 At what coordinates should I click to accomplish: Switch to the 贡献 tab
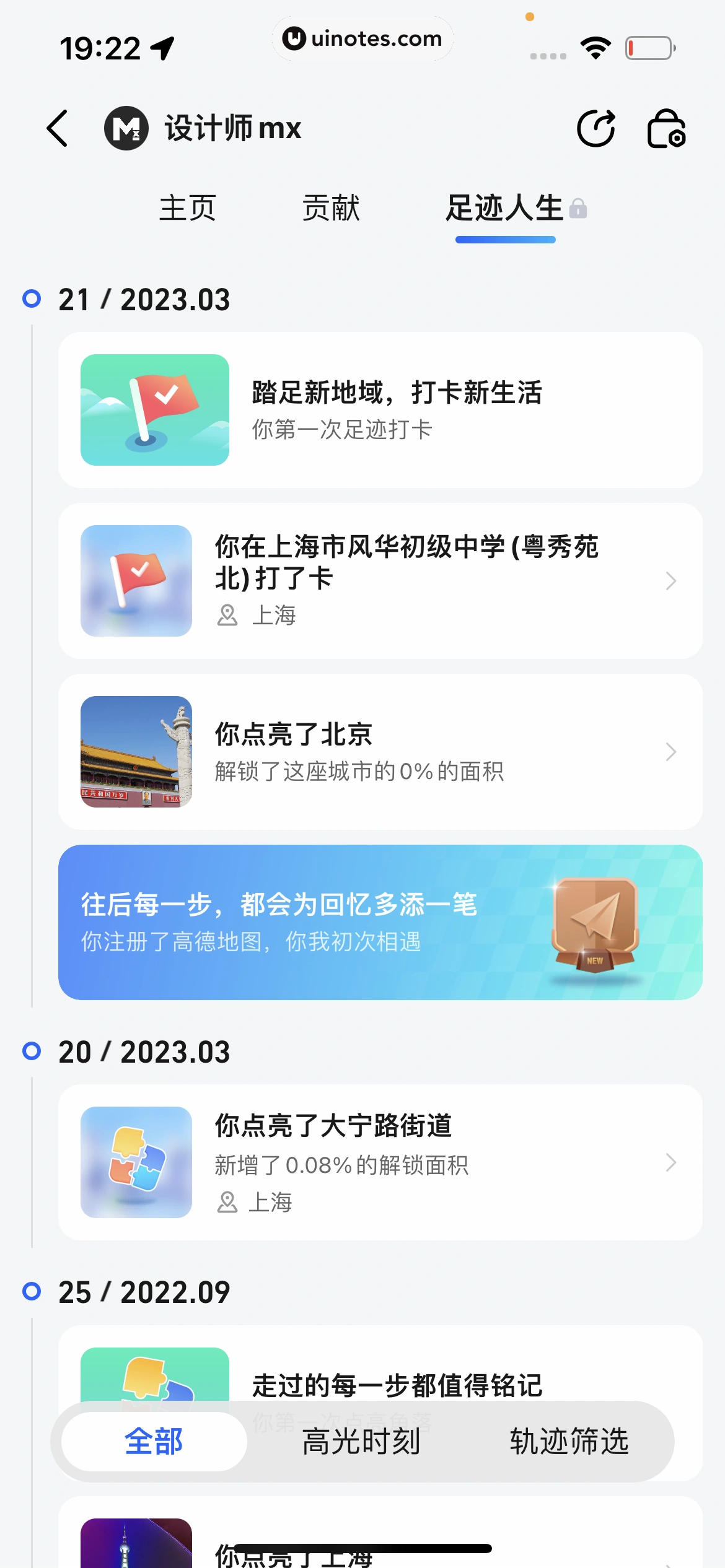(x=331, y=208)
